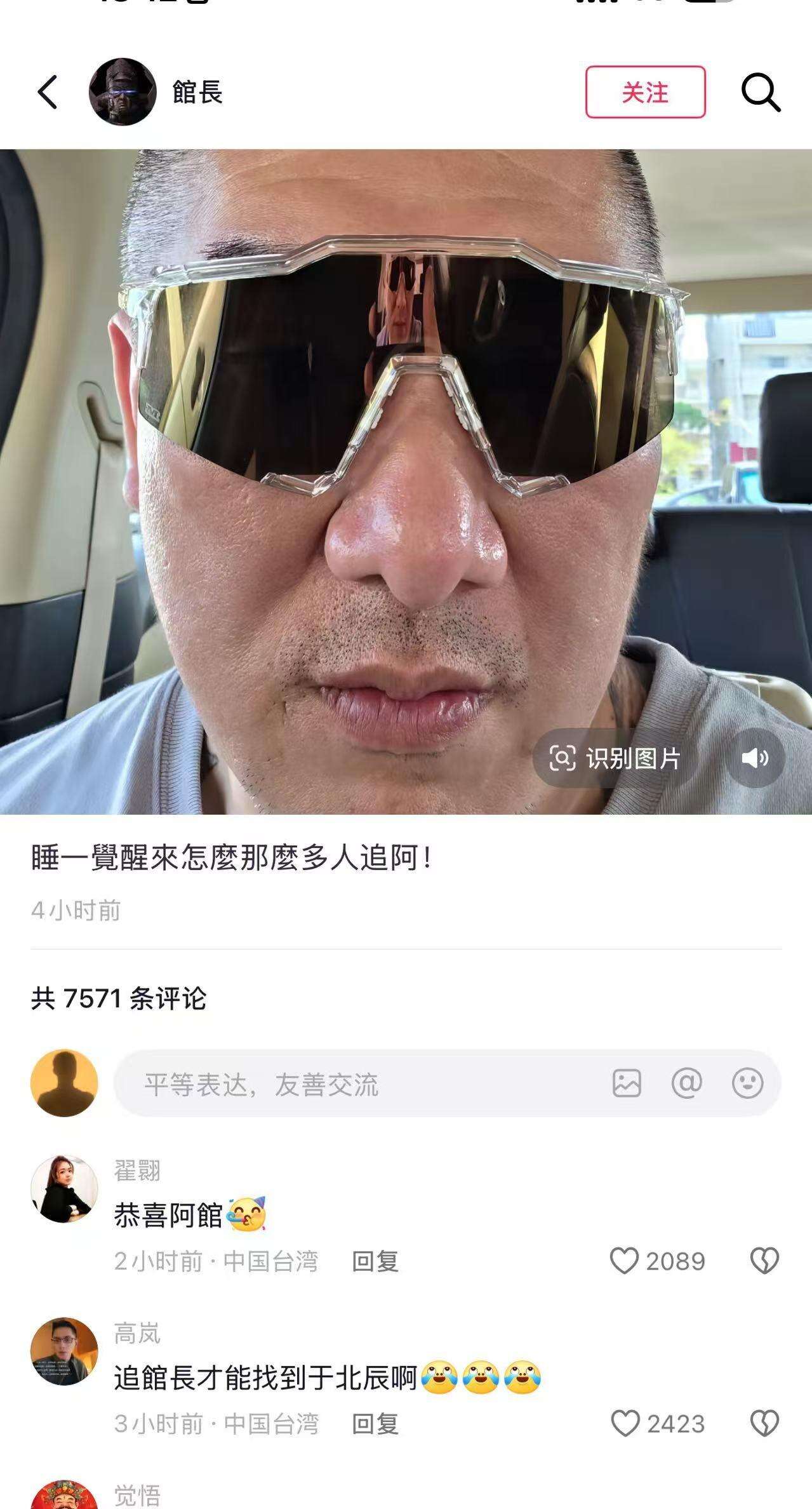
Task: View 高岚's profile picture
Action: [64, 1352]
